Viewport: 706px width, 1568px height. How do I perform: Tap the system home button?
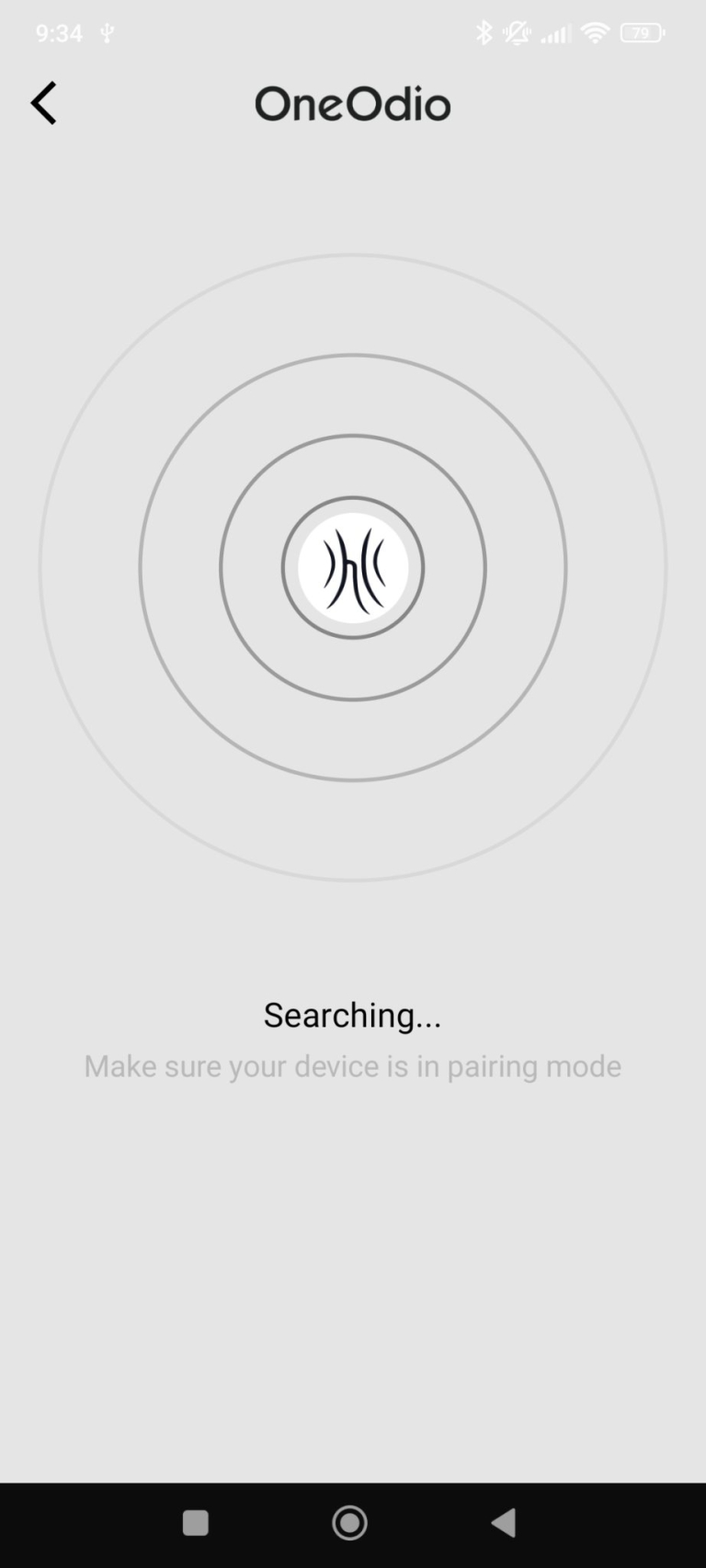click(x=349, y=1523)
